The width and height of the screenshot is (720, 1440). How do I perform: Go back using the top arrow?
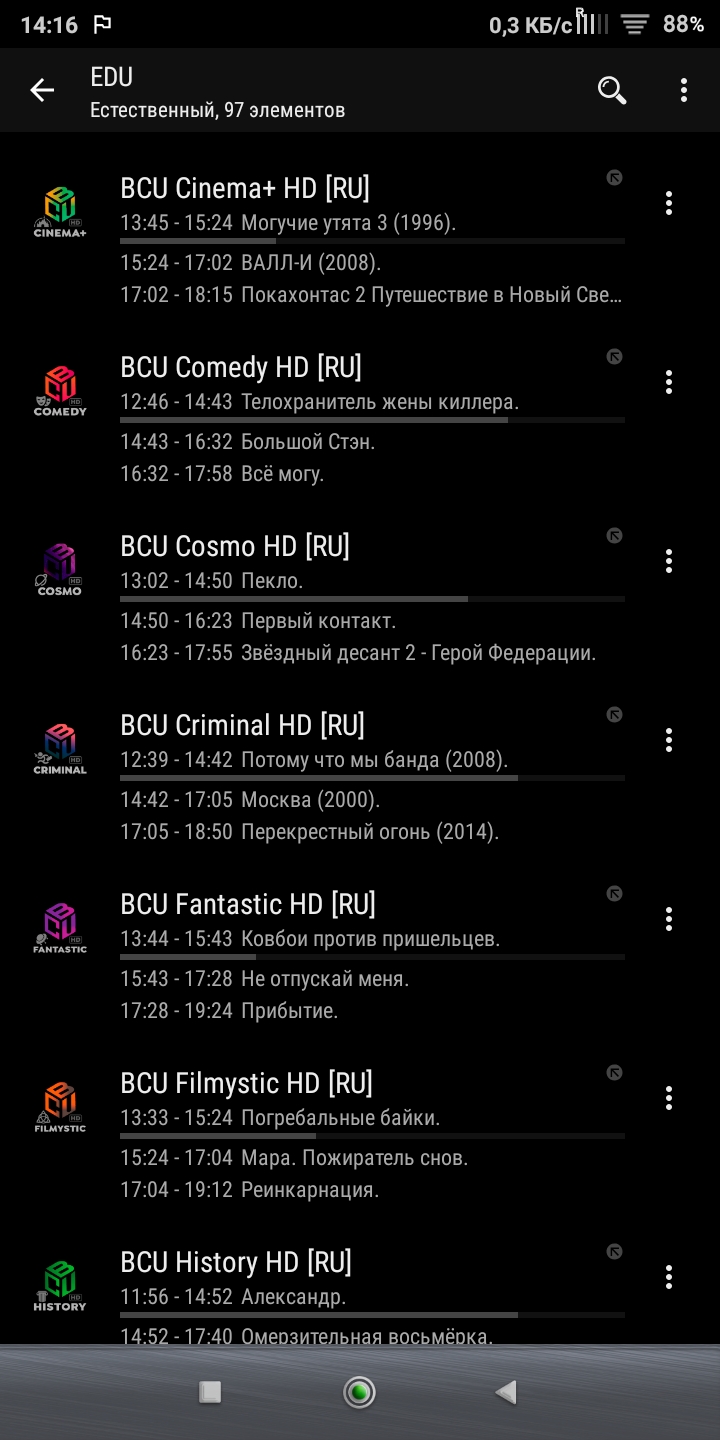(x=42, y=90)
